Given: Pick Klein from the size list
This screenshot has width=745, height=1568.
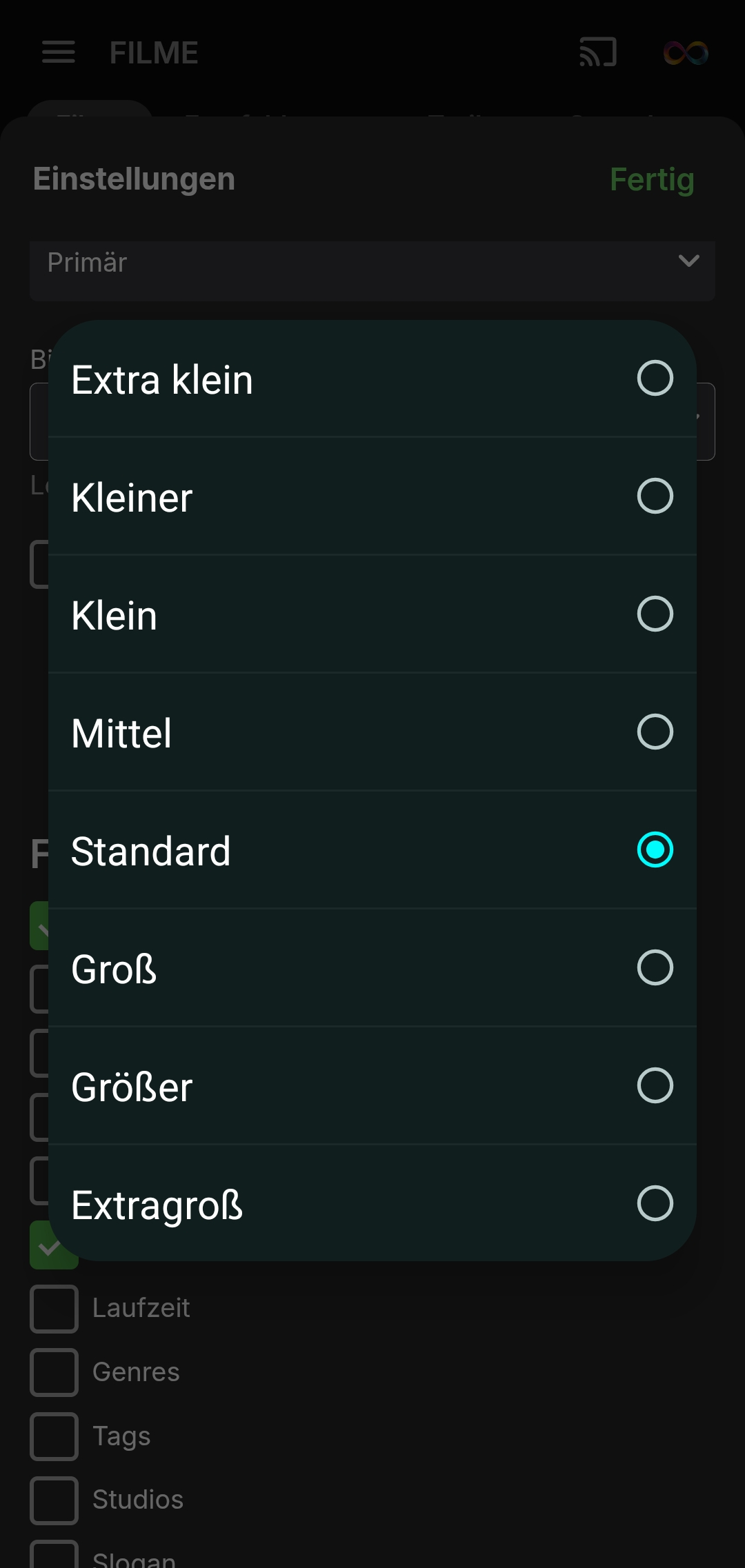Looking at the screenshot, I should pos(372,614).
